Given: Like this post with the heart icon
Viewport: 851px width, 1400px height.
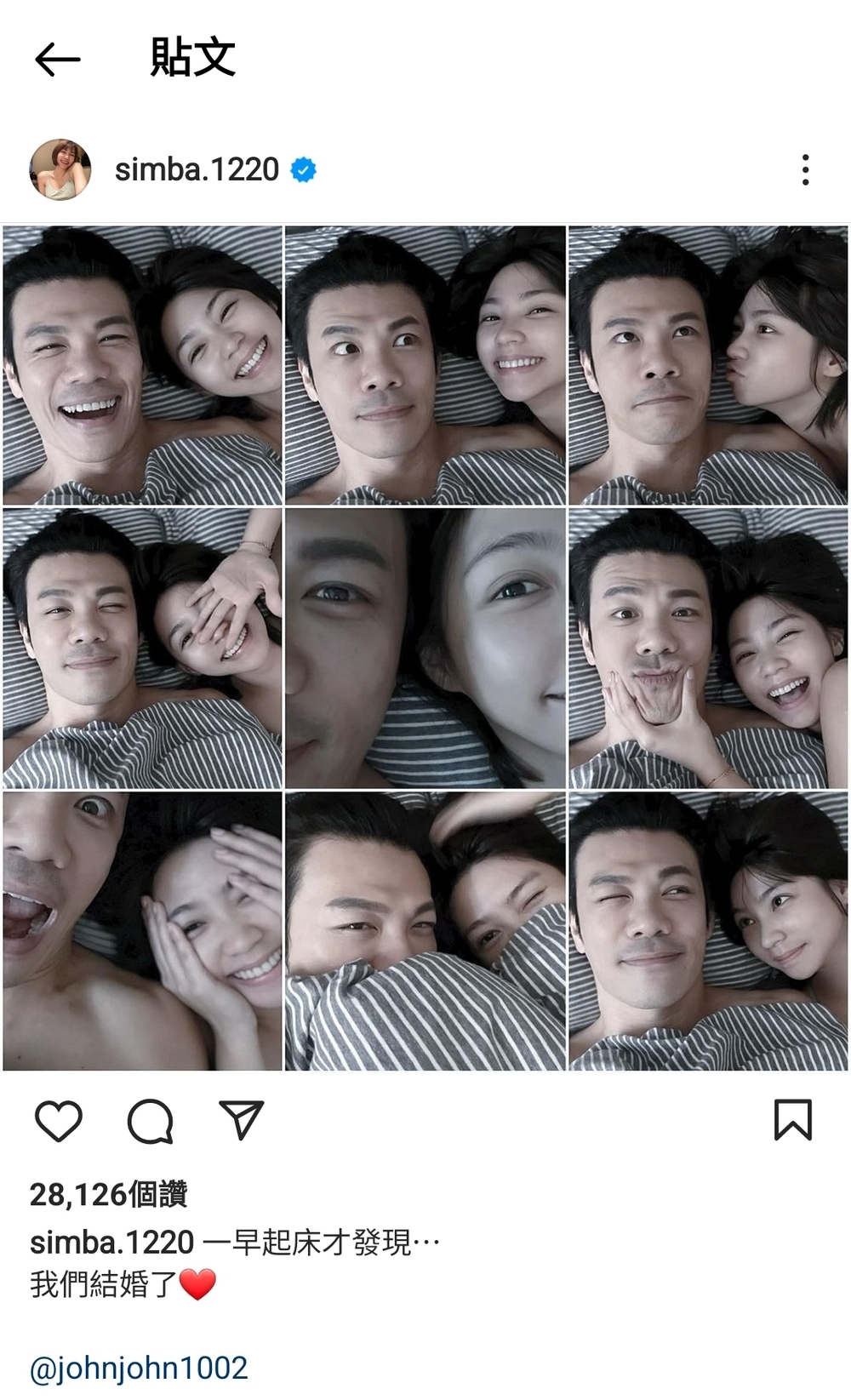Looking at the screenshot, I should pyautogui.click(x=59, y=1121).
